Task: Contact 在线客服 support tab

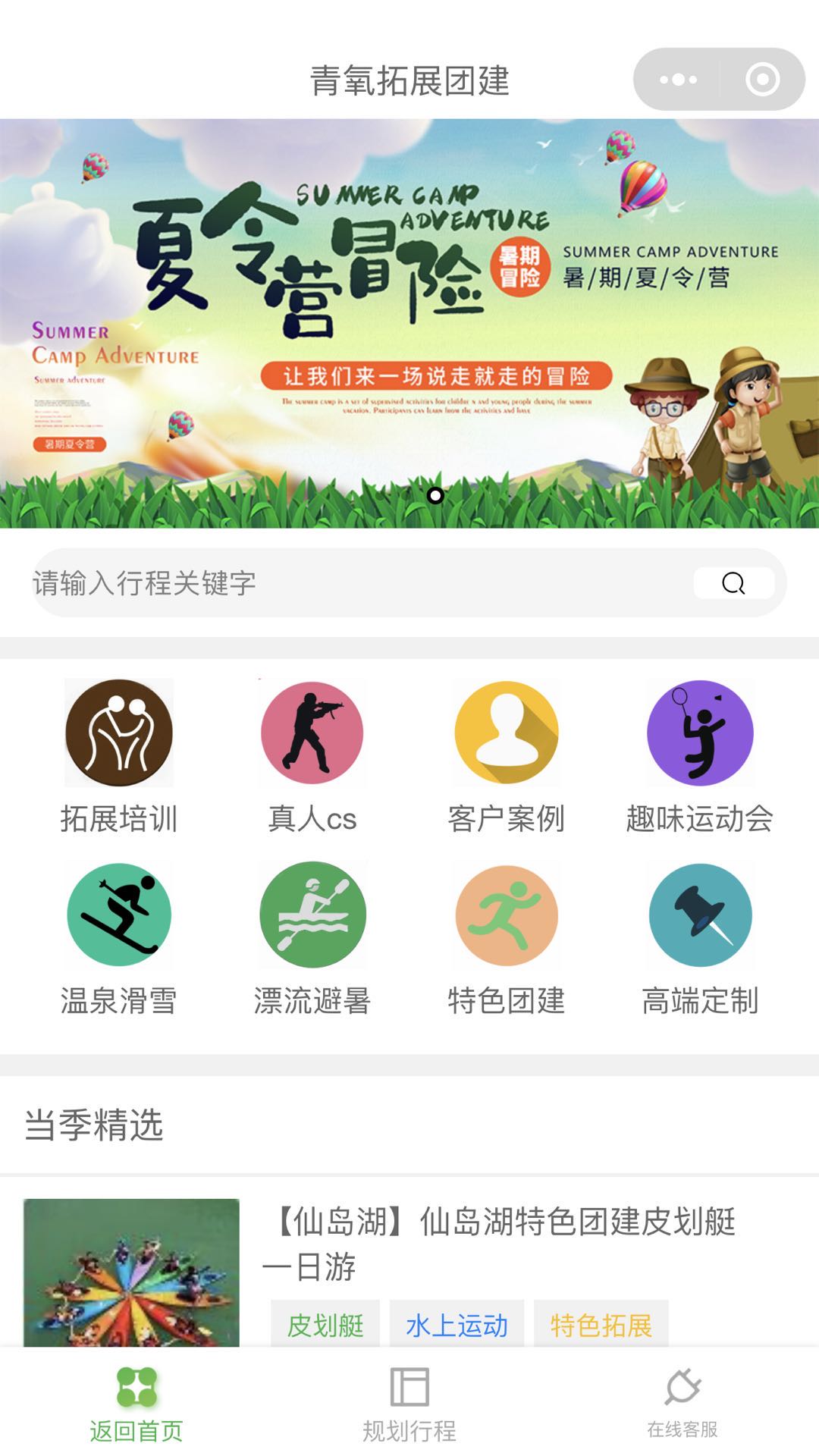Action: (682, 1404)
